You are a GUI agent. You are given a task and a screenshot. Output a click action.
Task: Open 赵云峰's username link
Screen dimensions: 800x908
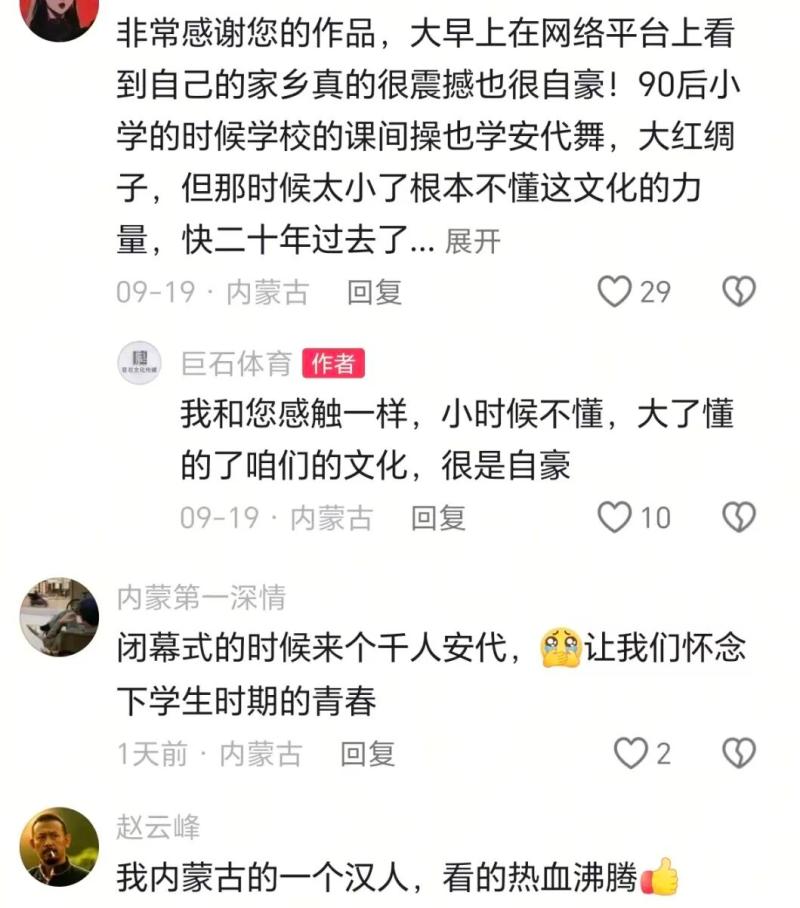point(158,827)
